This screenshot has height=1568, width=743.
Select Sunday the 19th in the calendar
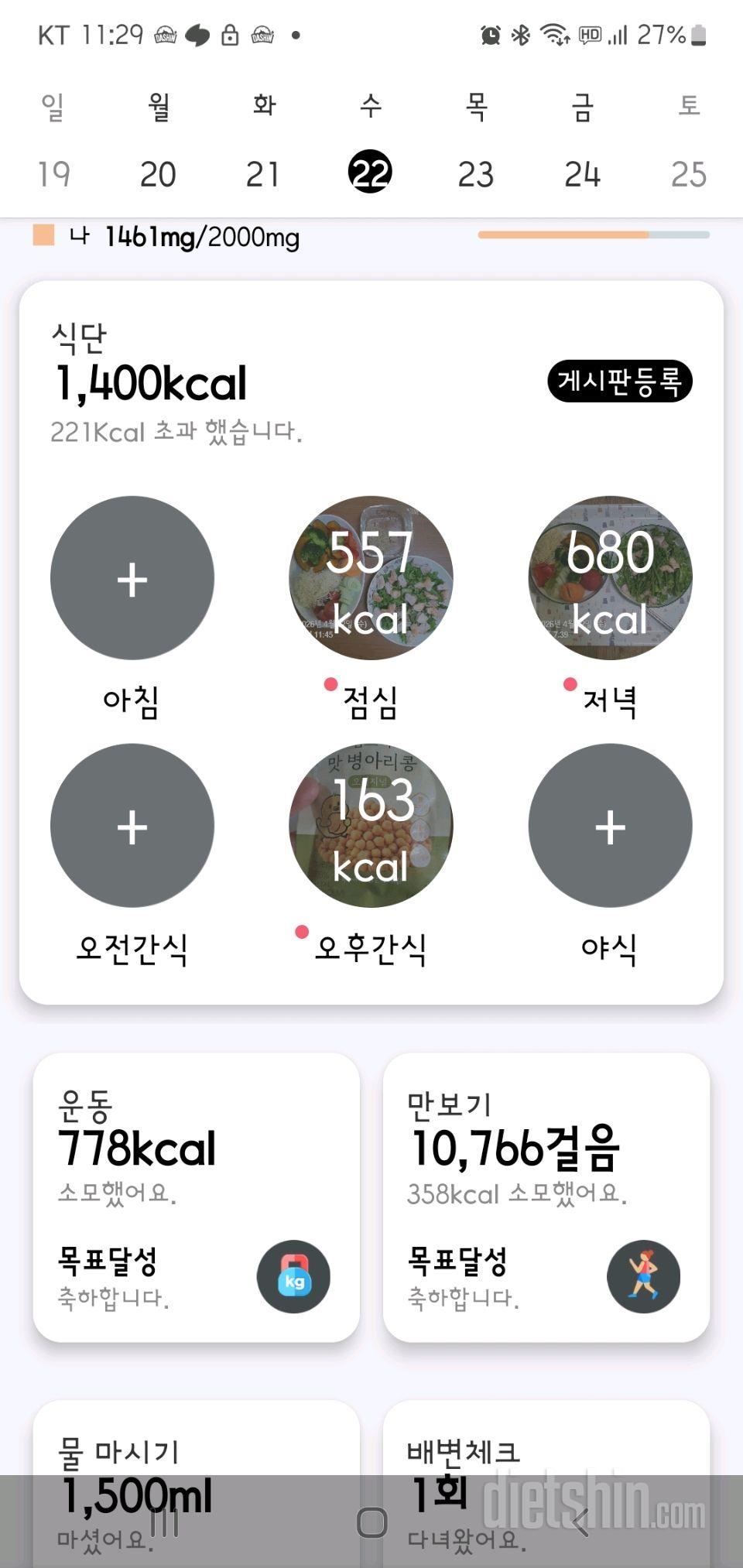click(53, 173)
